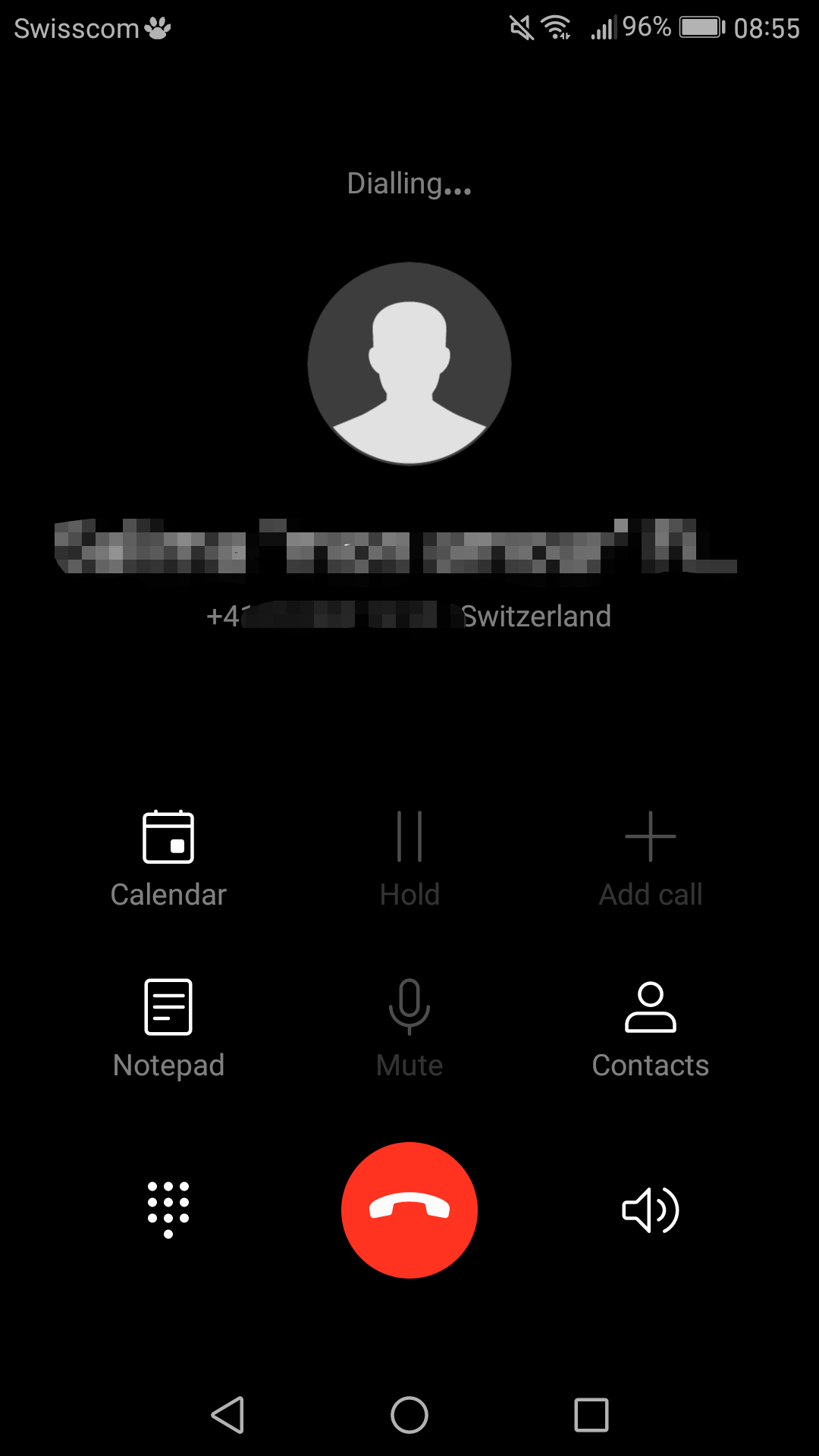
Task: Go back using the navigation bar
Action: point(227,1415)
